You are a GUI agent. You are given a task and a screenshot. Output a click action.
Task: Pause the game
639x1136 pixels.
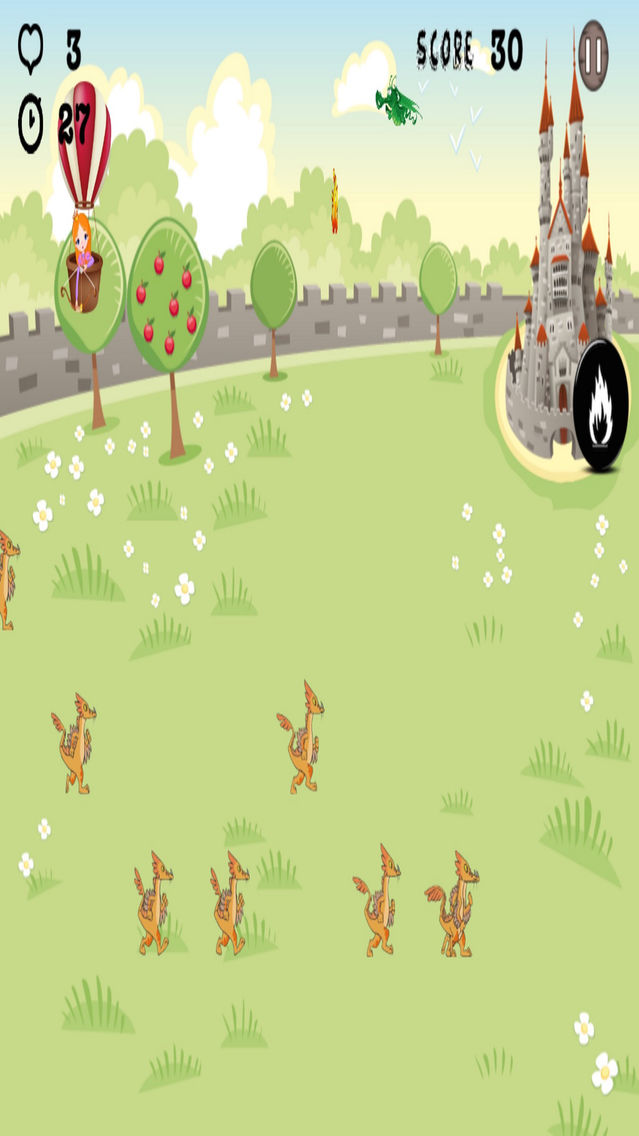[x=593, y=55]
